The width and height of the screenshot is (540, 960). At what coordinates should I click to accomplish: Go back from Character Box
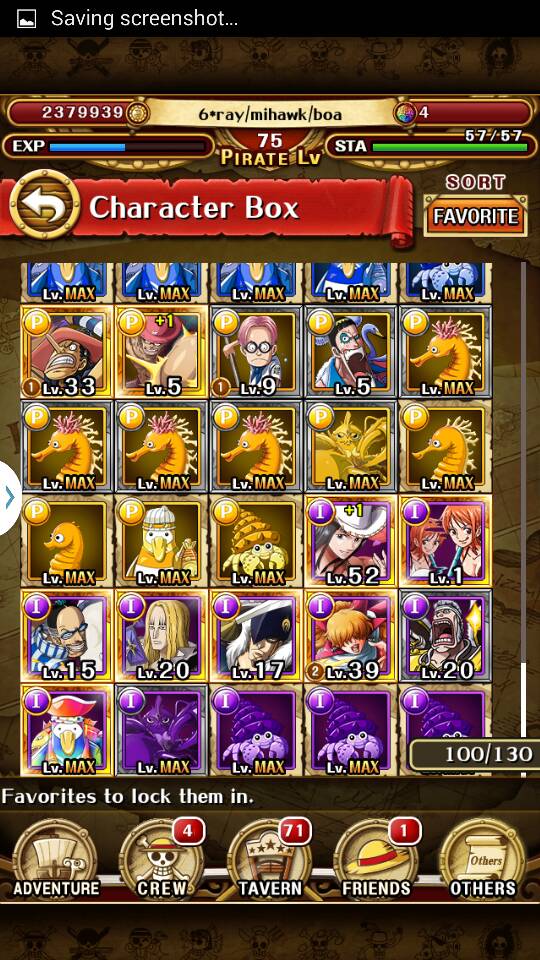click(x=44, y=205)
